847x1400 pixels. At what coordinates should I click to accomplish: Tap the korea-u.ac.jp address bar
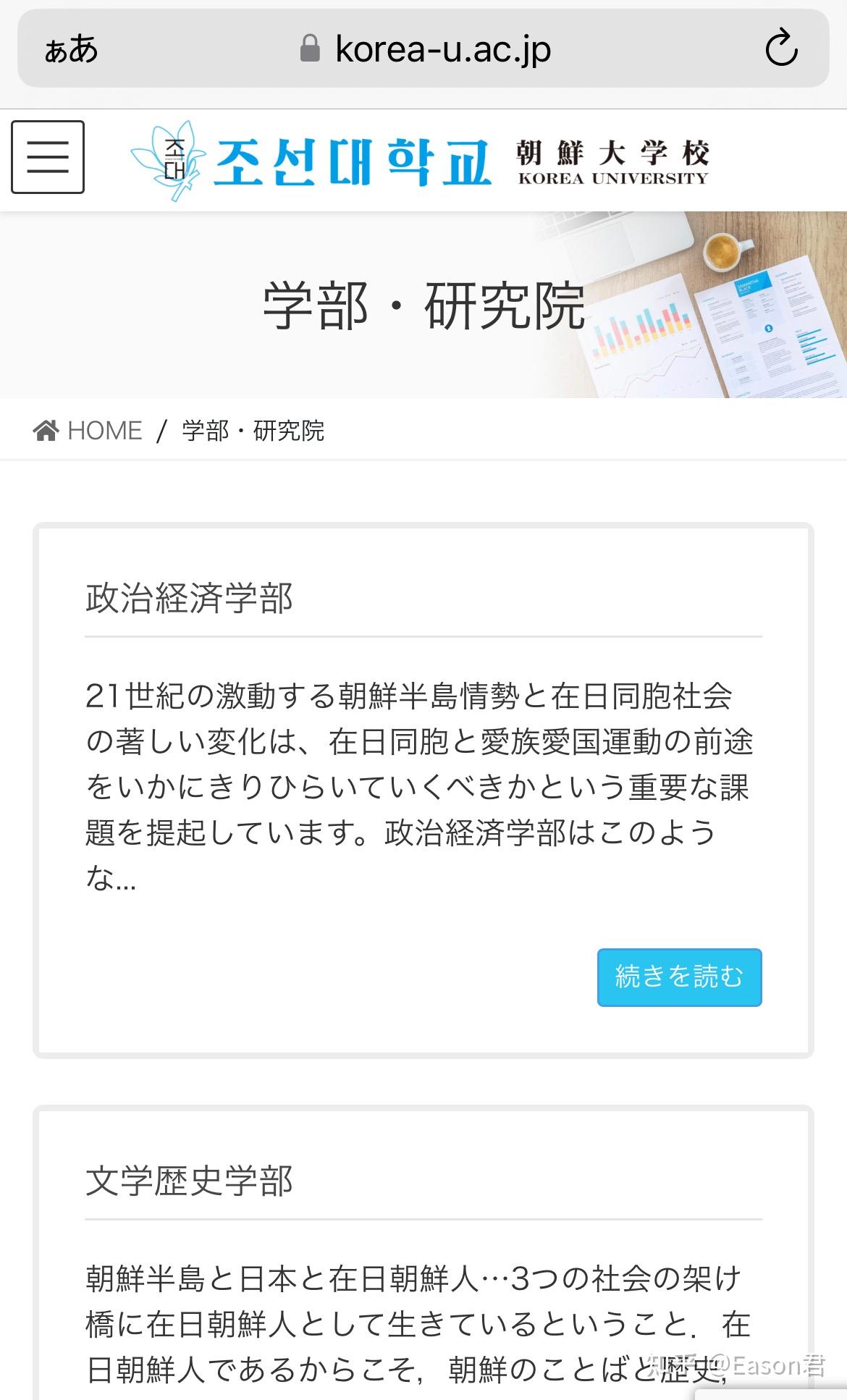click(x=423, y=49)
